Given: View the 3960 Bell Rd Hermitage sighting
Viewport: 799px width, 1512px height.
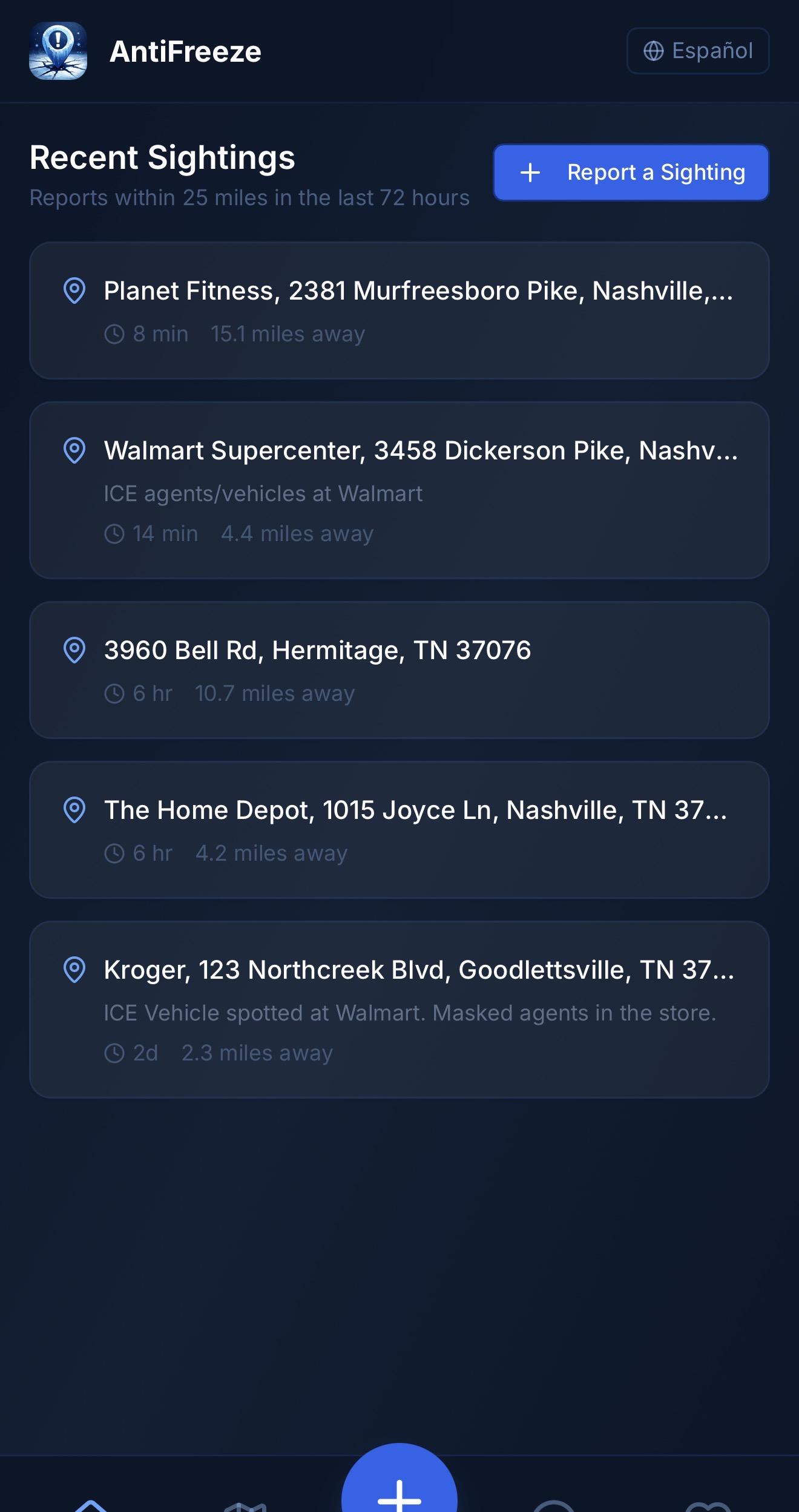Looking at the screenshot, I should tap(399, 670).
